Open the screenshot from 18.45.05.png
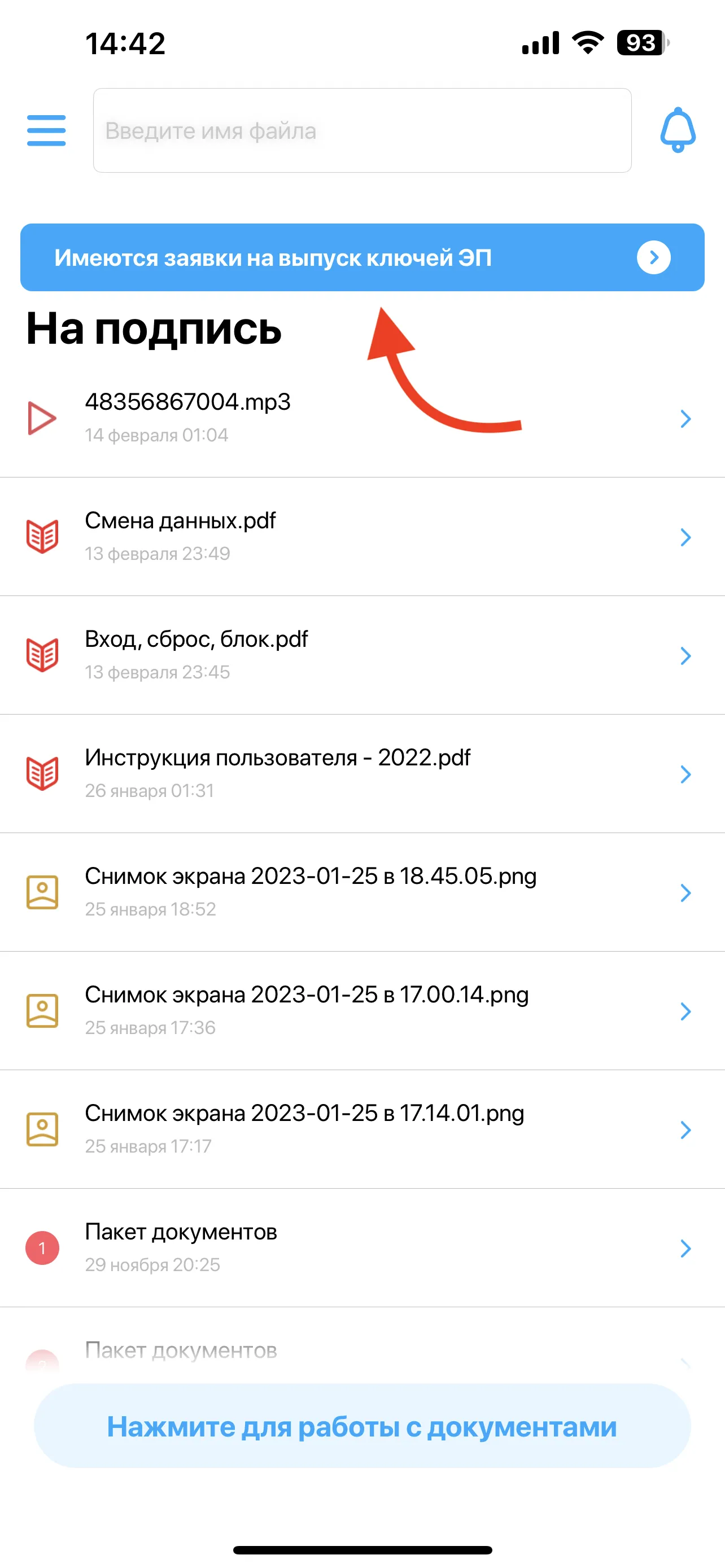The height and width of the screenshot is (1568, 725). [x=362, y=892]
